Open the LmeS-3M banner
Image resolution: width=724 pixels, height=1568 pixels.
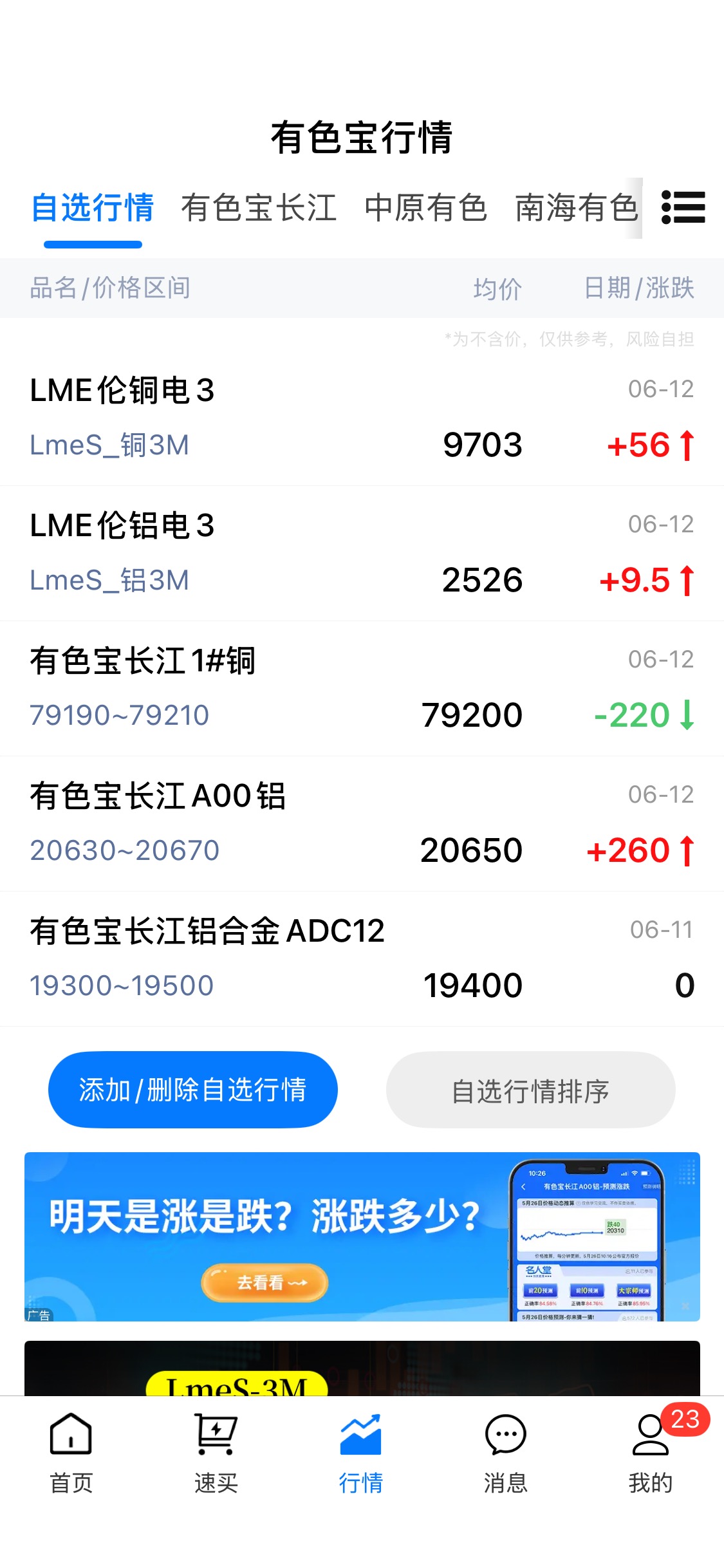pos(362,1368)
